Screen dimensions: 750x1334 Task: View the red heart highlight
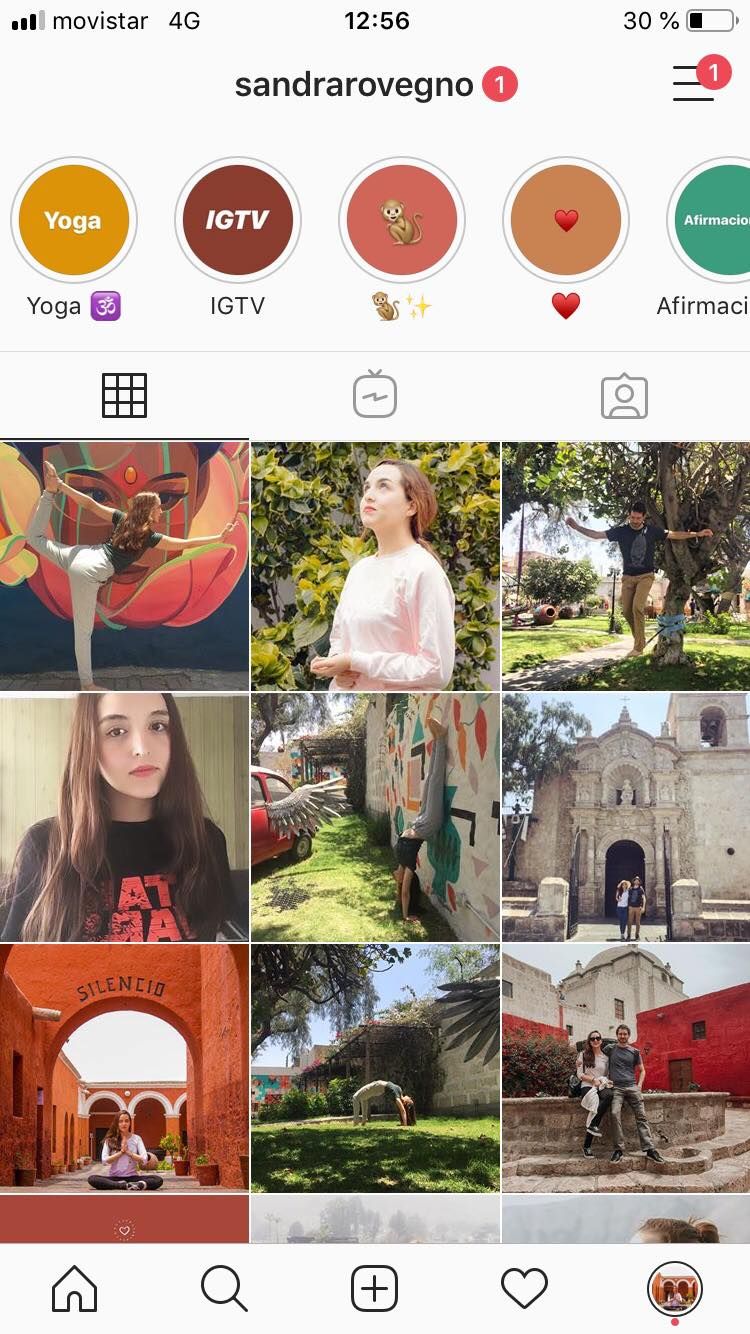[565, 220]
